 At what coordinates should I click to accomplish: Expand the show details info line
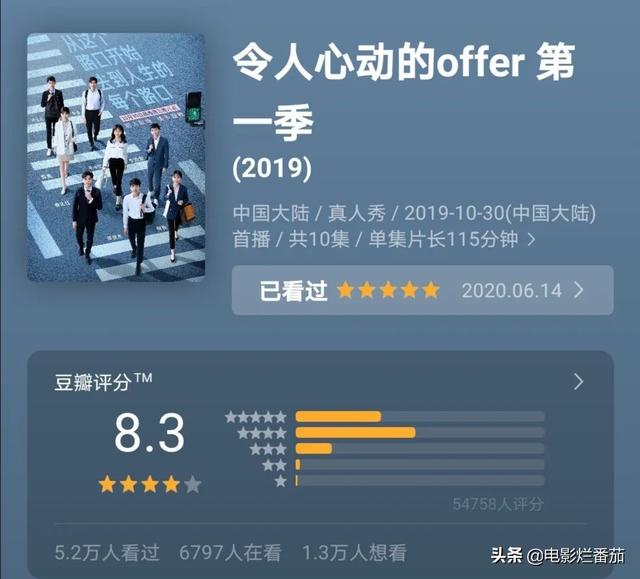pos(531,240)
